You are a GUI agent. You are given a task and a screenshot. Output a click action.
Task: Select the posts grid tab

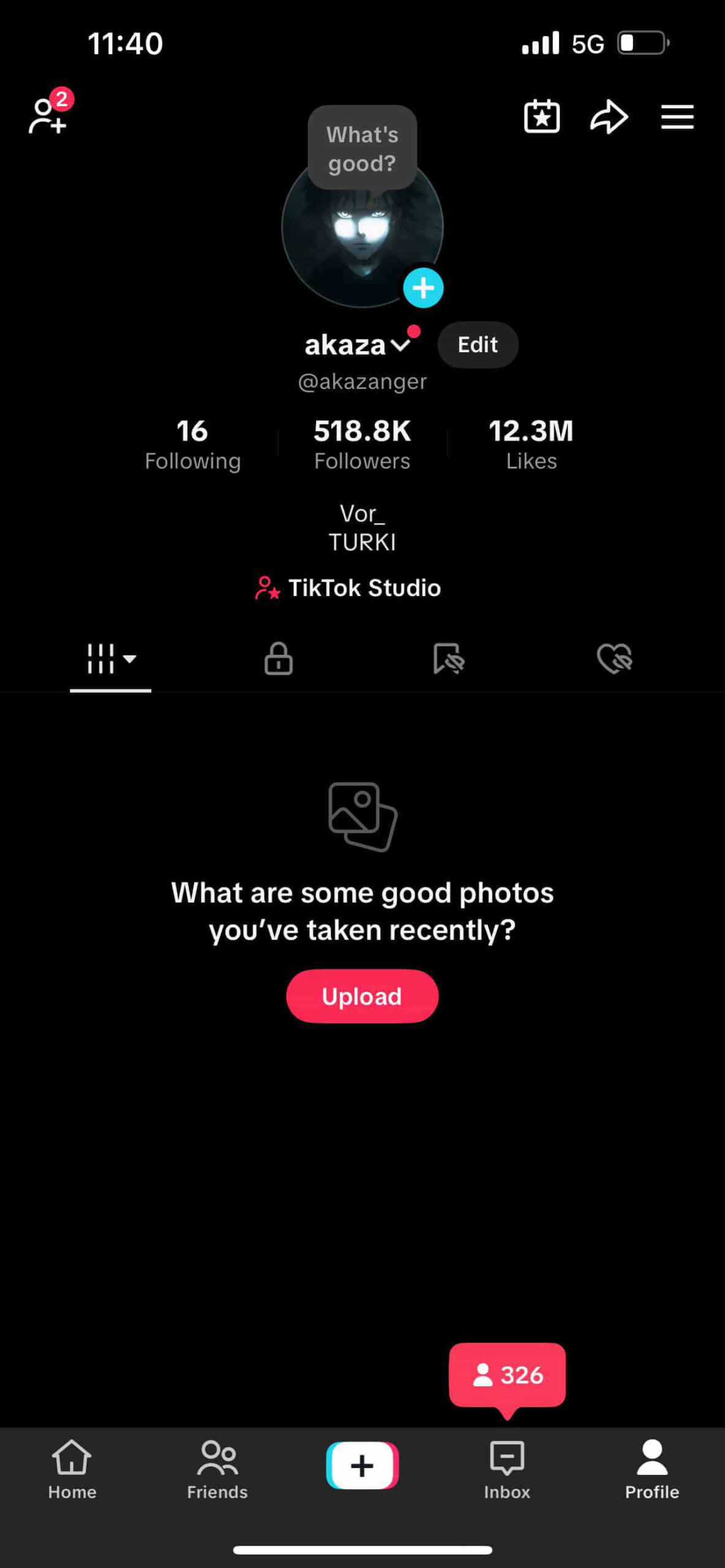point(110,659)
